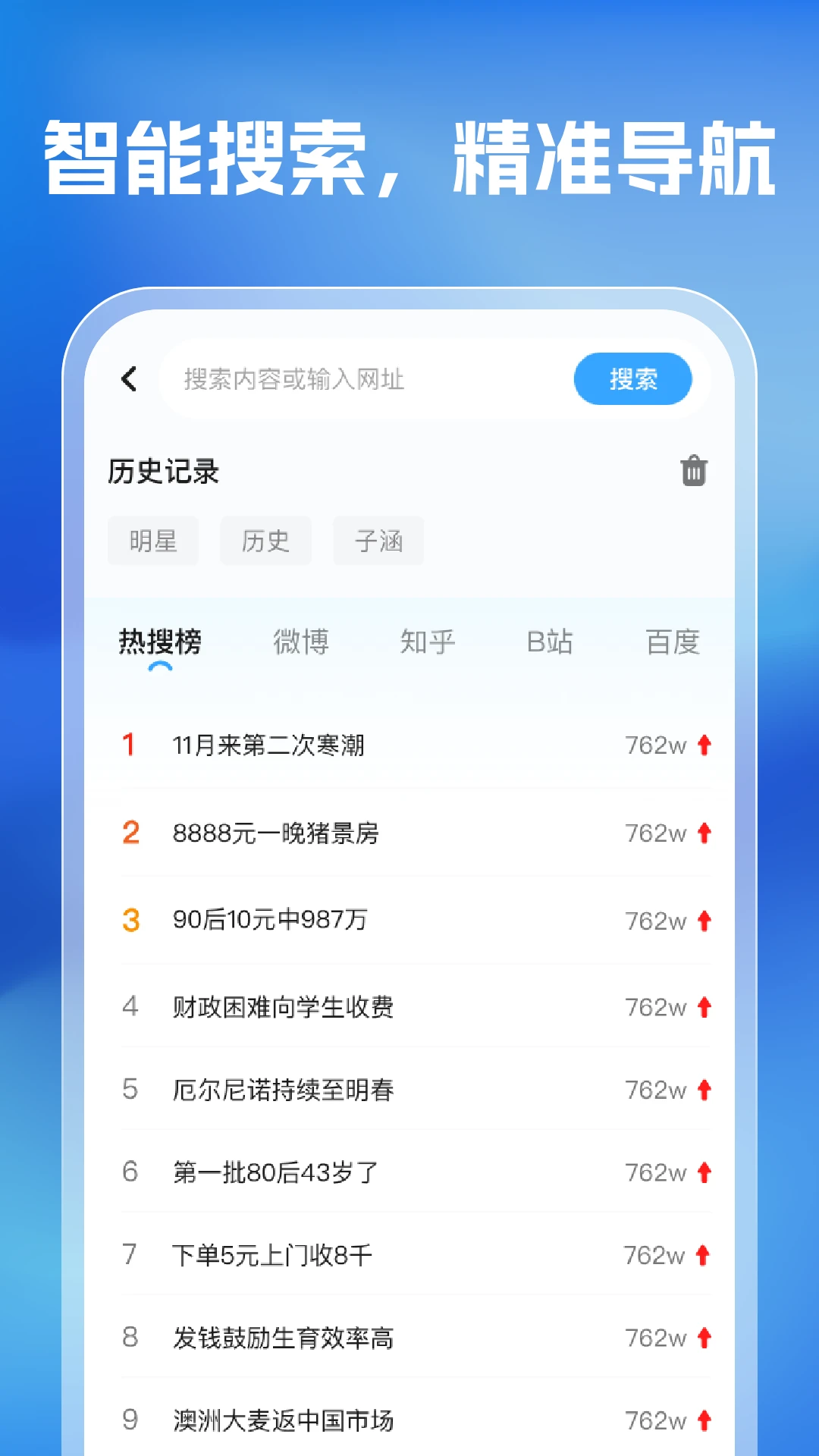
Task: Switch to the 百度 tab
Action: click(x=673, y=641)
